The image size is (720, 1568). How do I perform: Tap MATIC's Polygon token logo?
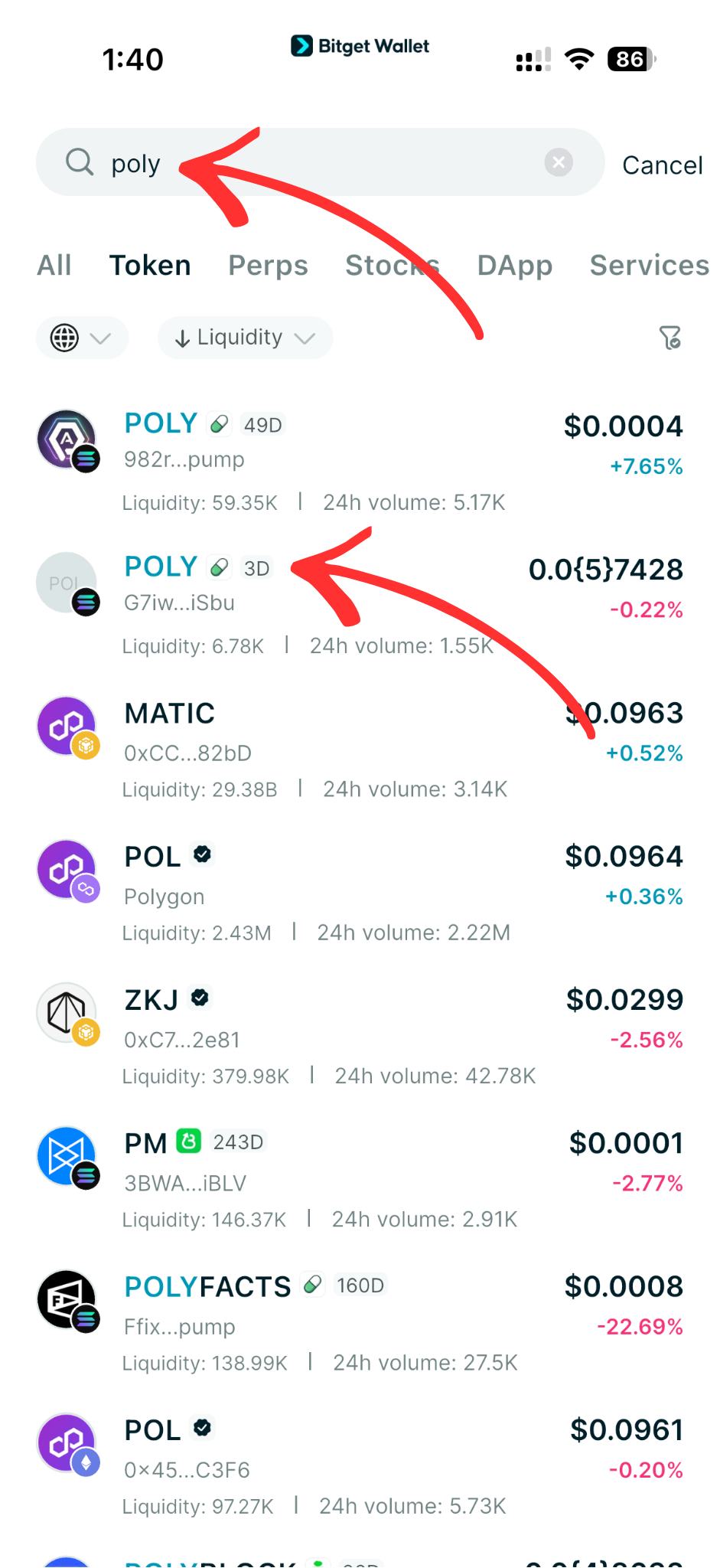[x=66, y=726]
